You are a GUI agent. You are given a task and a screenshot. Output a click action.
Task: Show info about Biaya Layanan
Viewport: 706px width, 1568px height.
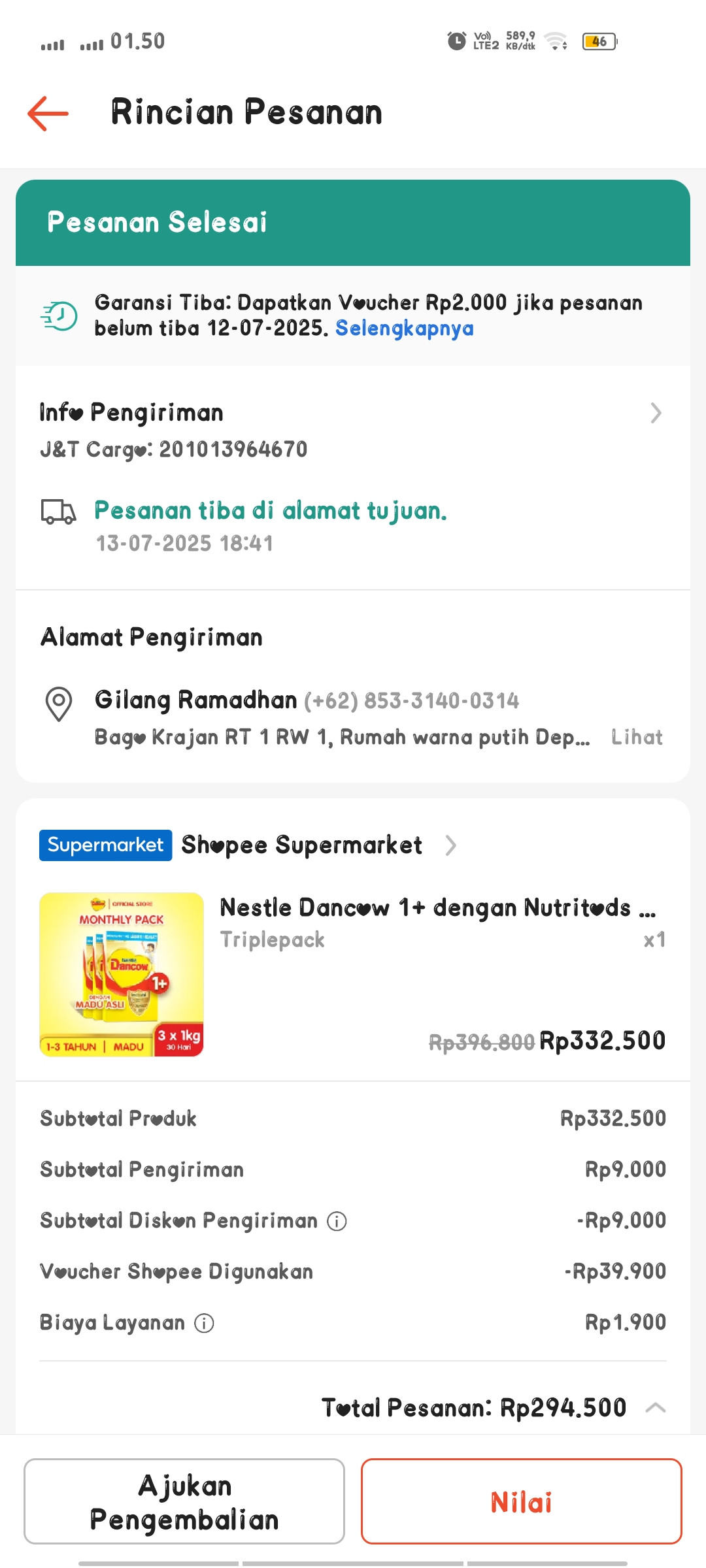[x=205, y=1323]
